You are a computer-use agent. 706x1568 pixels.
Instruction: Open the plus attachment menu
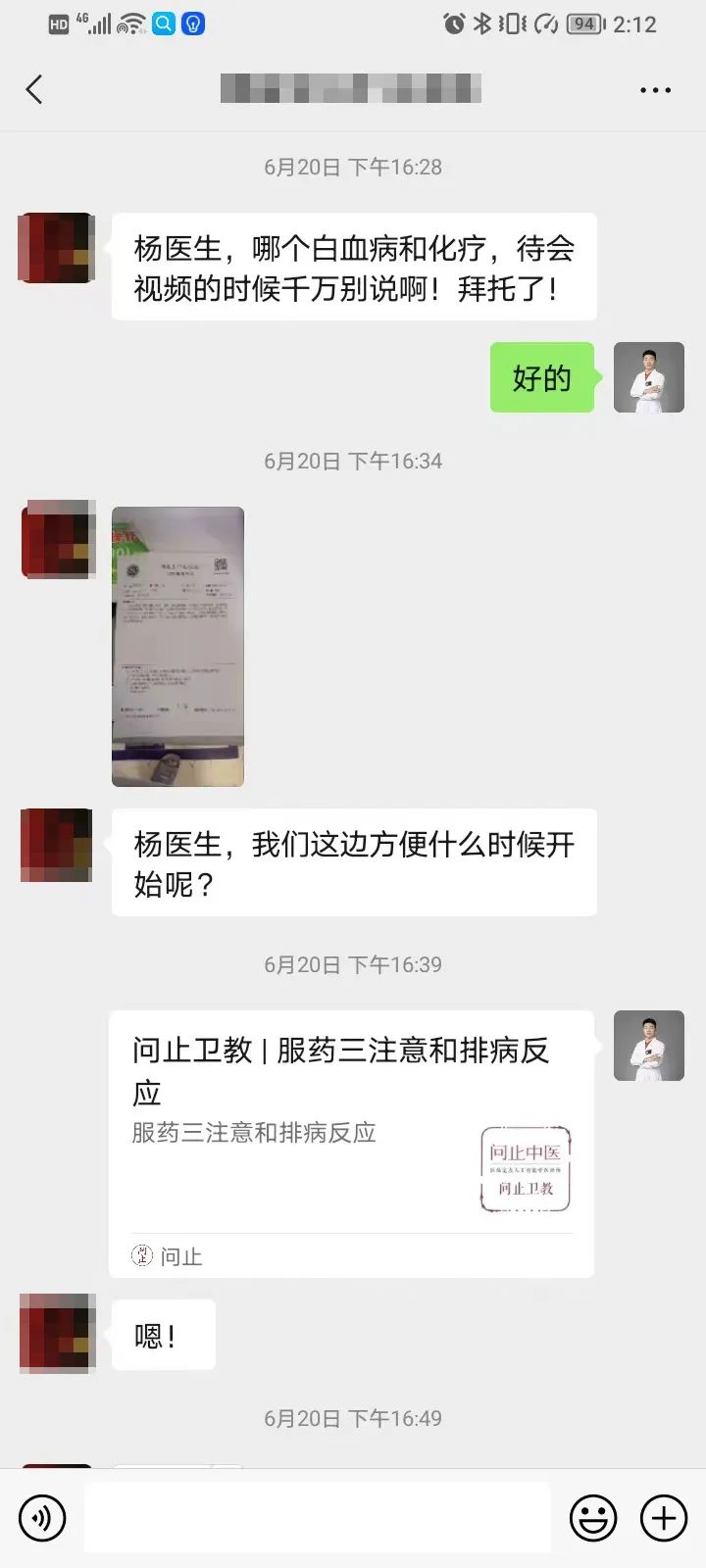pyautogui.click(x=664, y=1518)
